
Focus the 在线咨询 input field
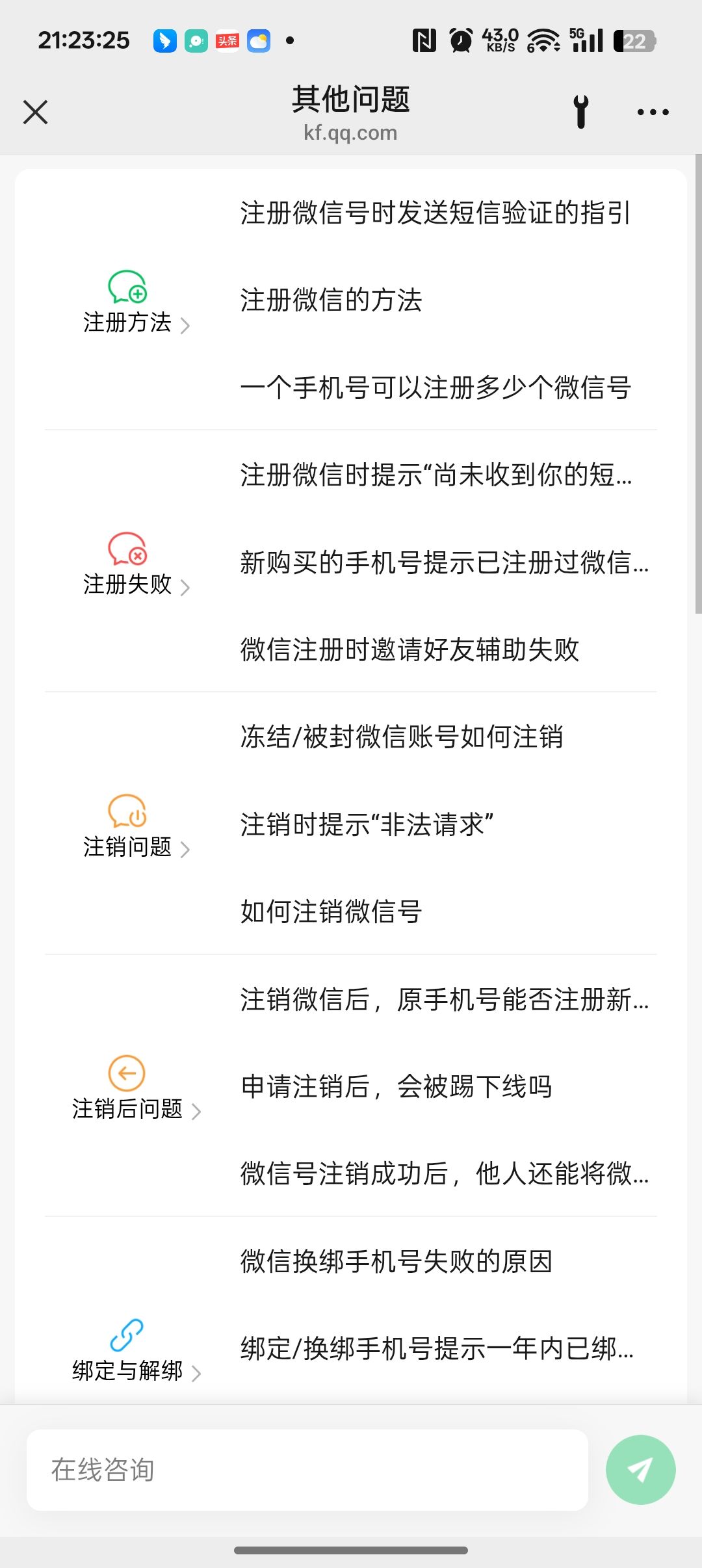[307, 1470]
